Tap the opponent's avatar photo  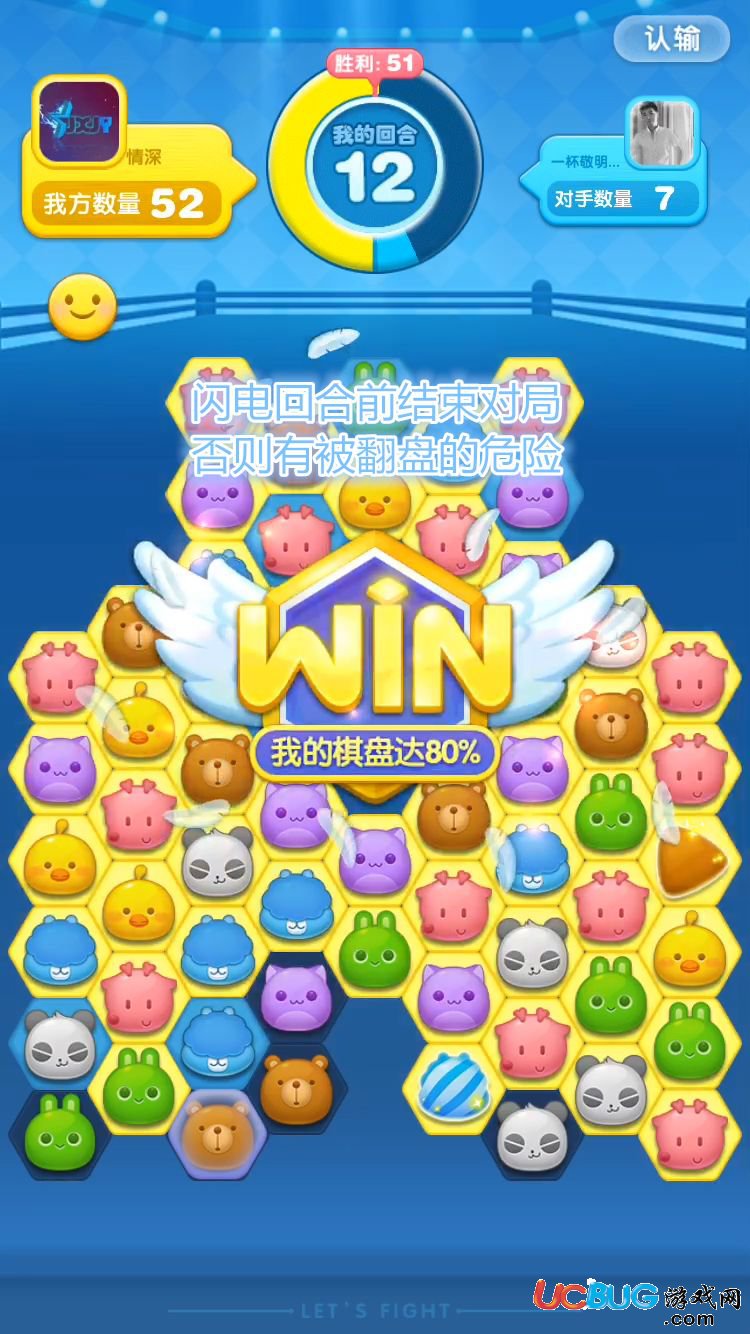click(660, 133)
